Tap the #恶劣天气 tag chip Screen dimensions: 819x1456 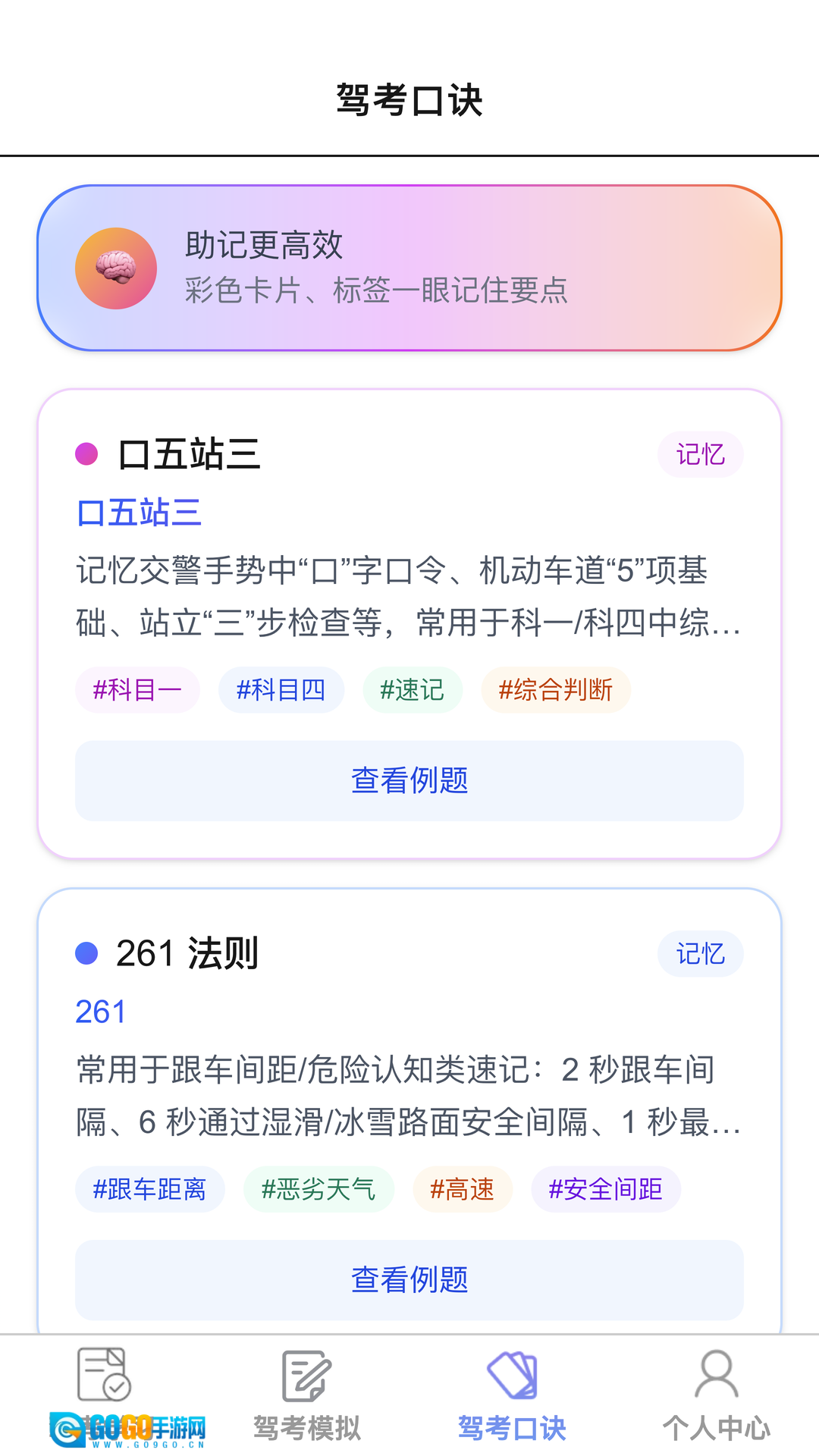(318, 1189)
